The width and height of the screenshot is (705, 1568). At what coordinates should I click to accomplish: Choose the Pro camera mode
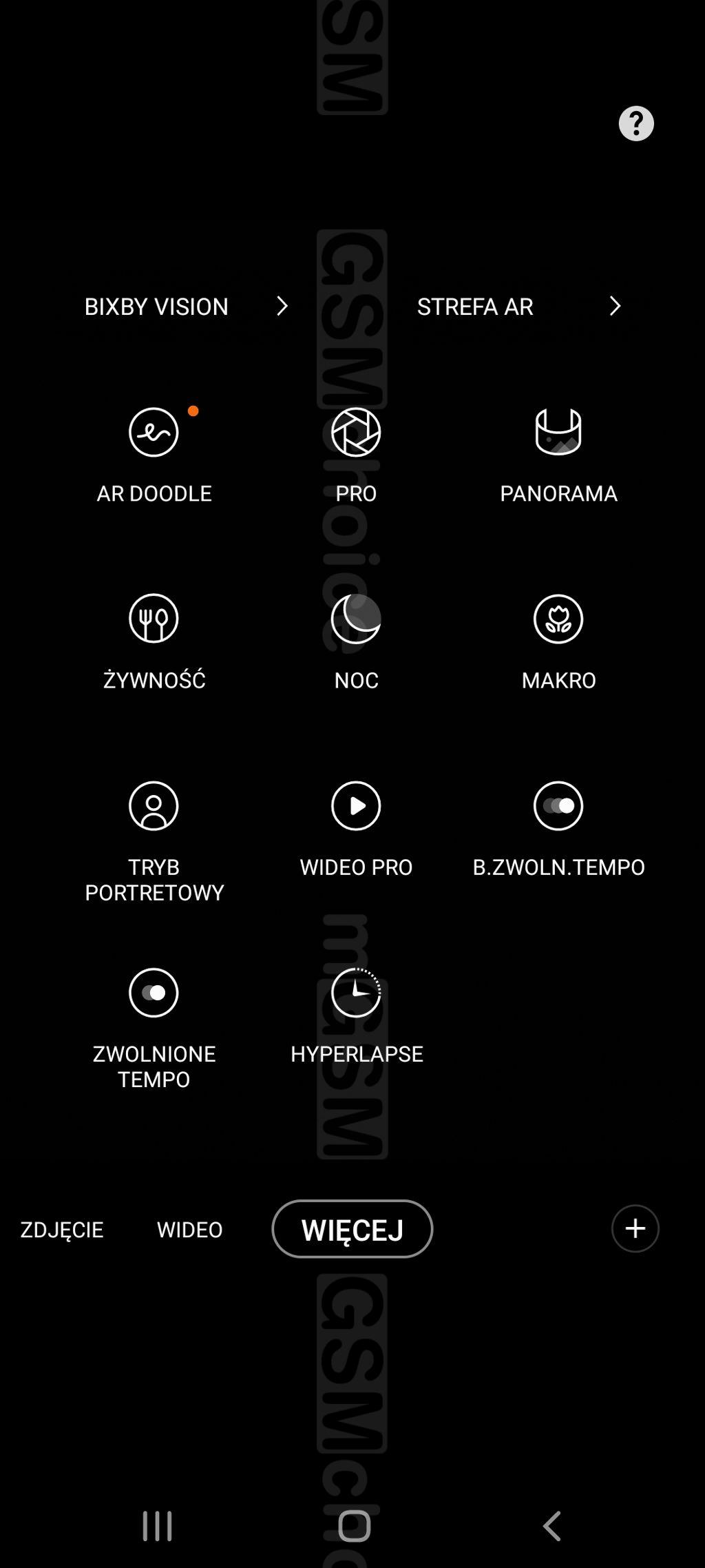click(356, 455)
